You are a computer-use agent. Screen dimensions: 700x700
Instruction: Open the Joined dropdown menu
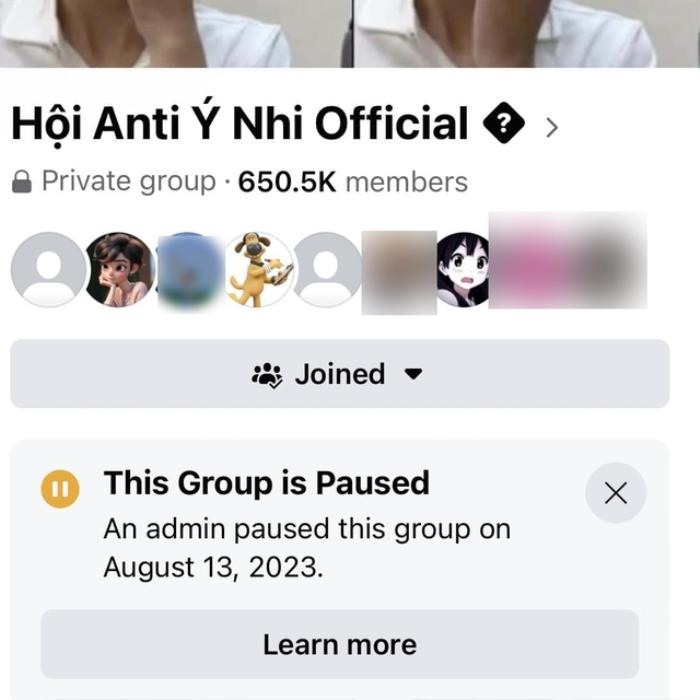[339, 374]
